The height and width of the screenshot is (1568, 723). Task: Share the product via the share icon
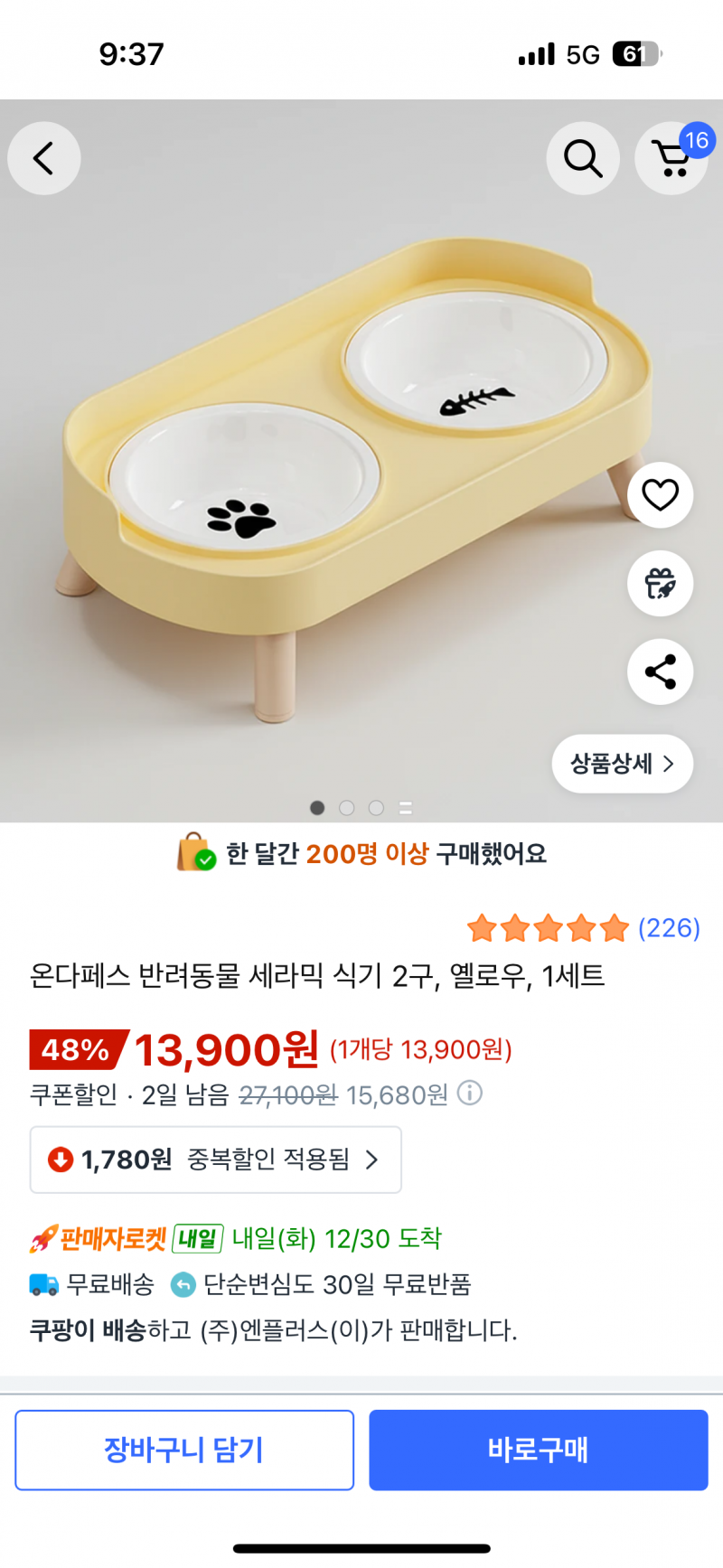[660, 671]
